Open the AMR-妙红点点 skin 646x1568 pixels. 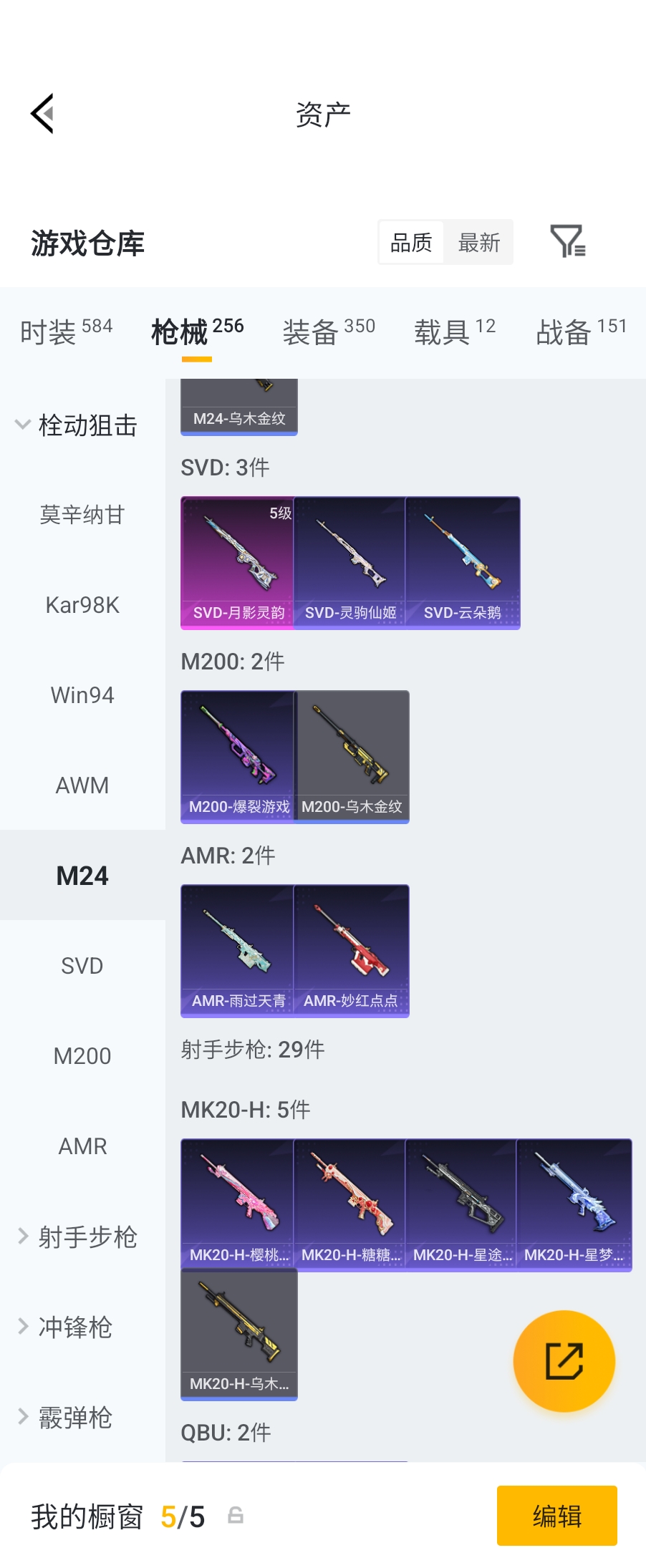pyautogui.click(x=351, y=951)
